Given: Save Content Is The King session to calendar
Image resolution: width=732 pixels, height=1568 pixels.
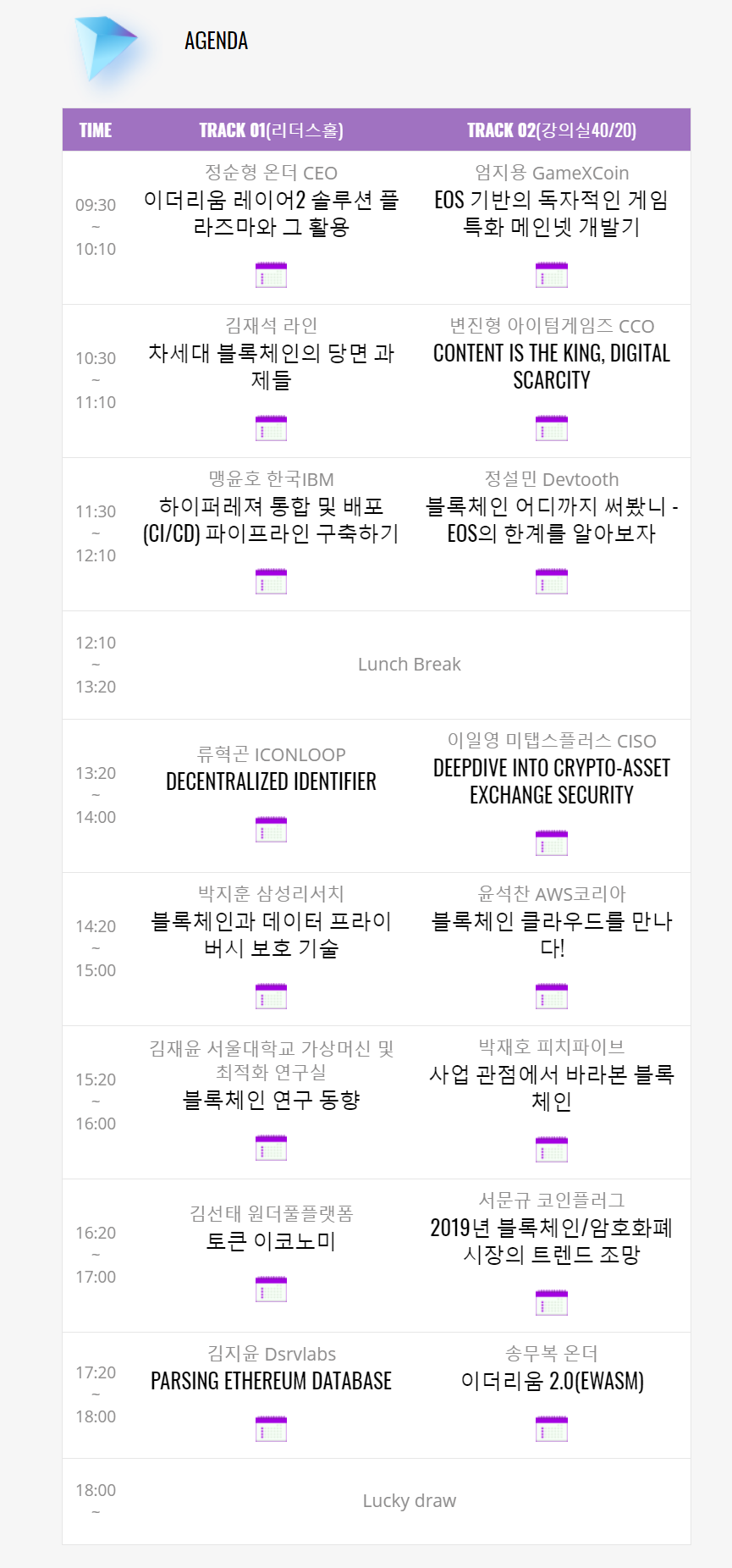Looking at the screenshot, I should [552, 428].
